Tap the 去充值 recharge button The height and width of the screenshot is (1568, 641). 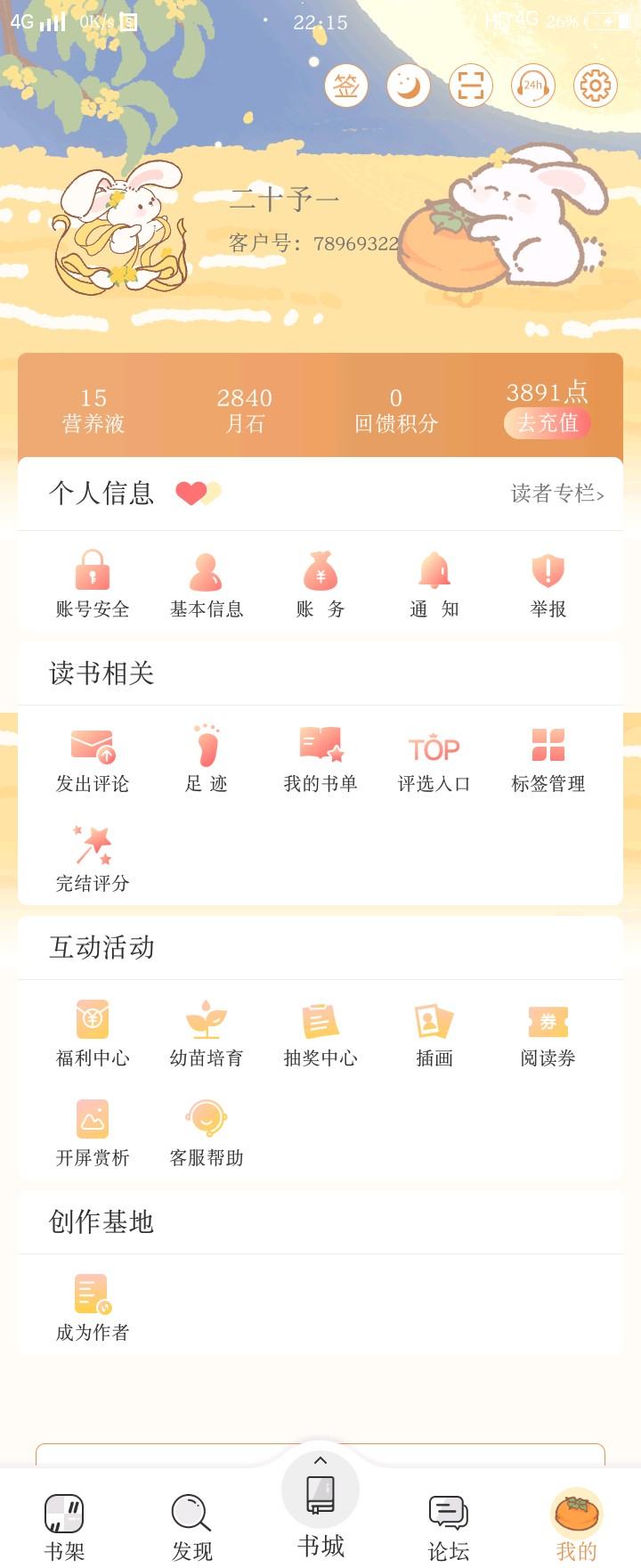tap(548, 423)
